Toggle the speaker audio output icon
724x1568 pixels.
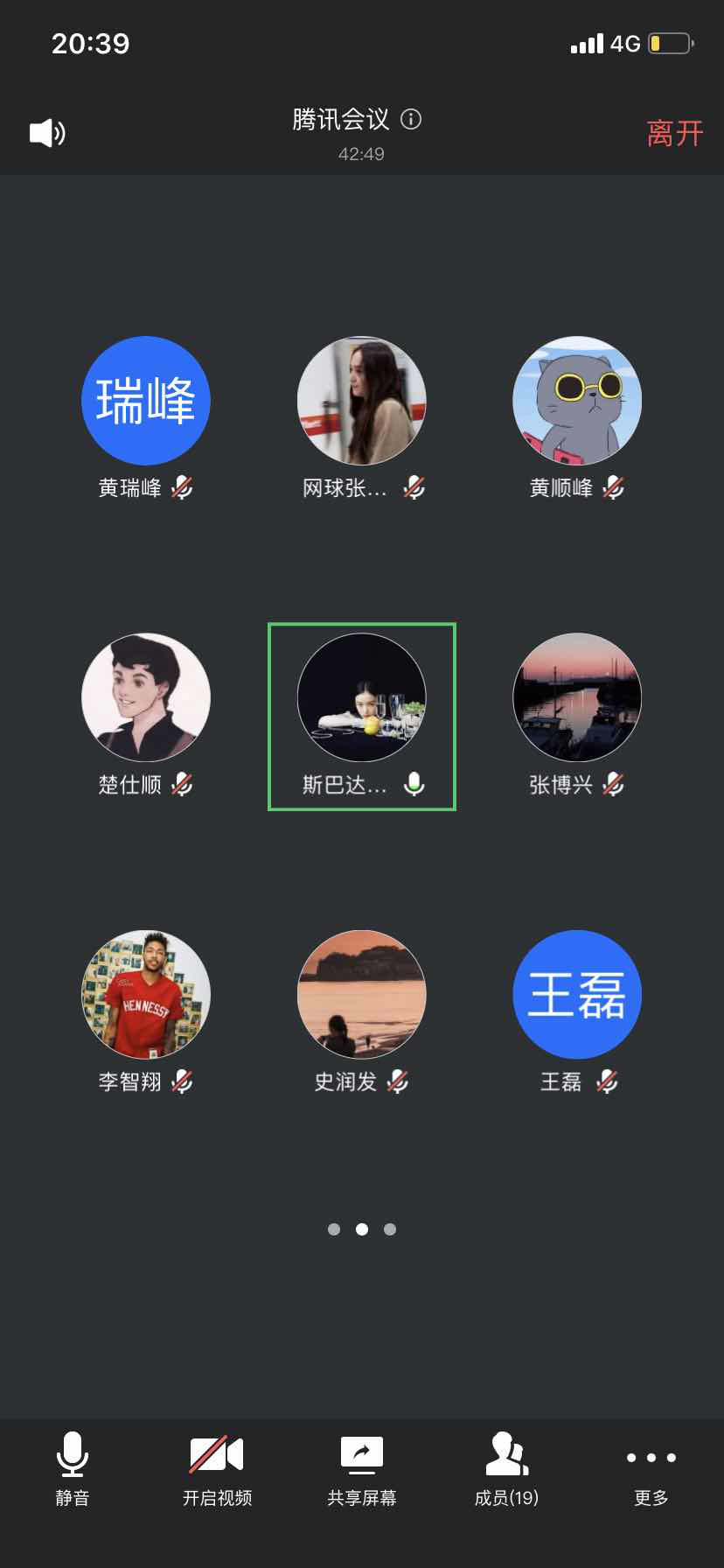click(x=47, y=133)
